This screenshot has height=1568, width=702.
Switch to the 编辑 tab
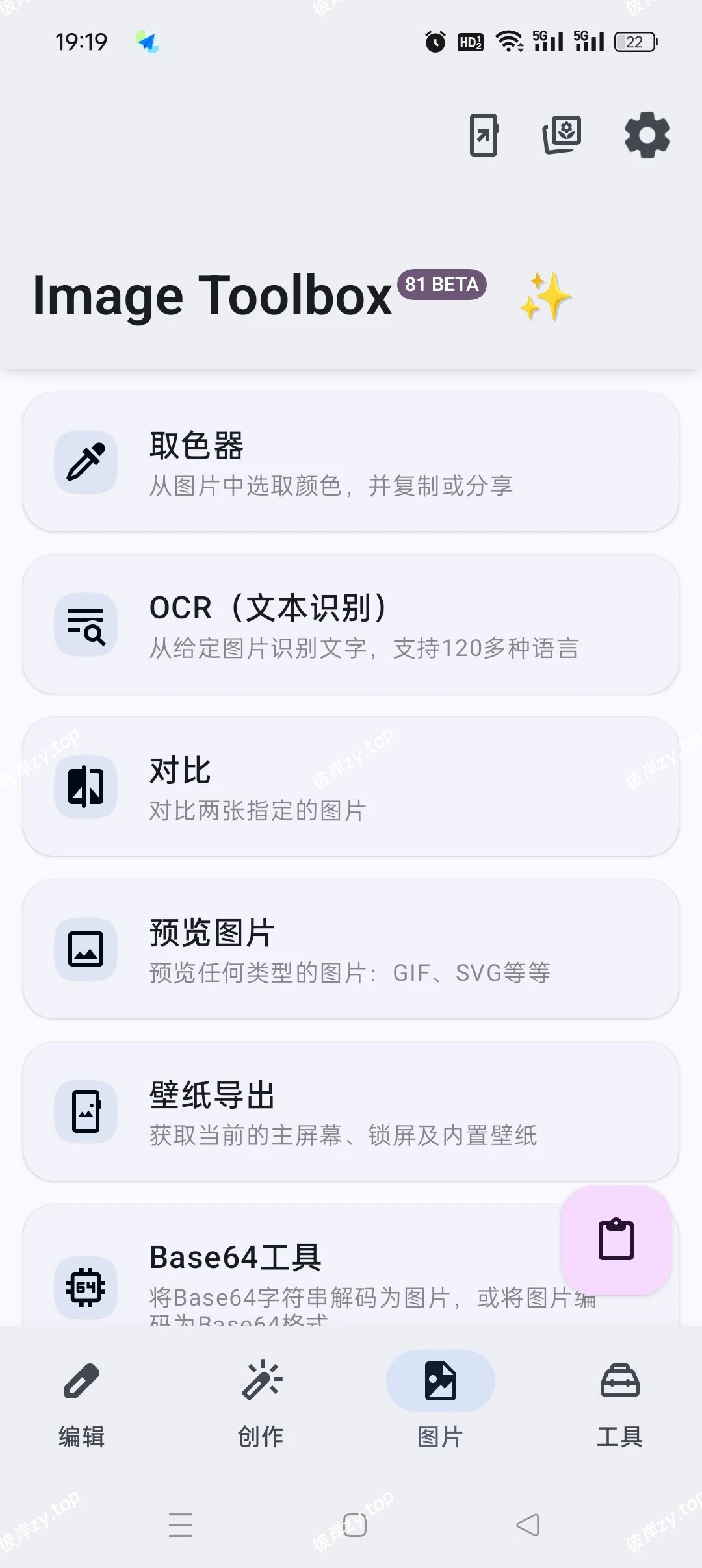(x=82, y=1403)
